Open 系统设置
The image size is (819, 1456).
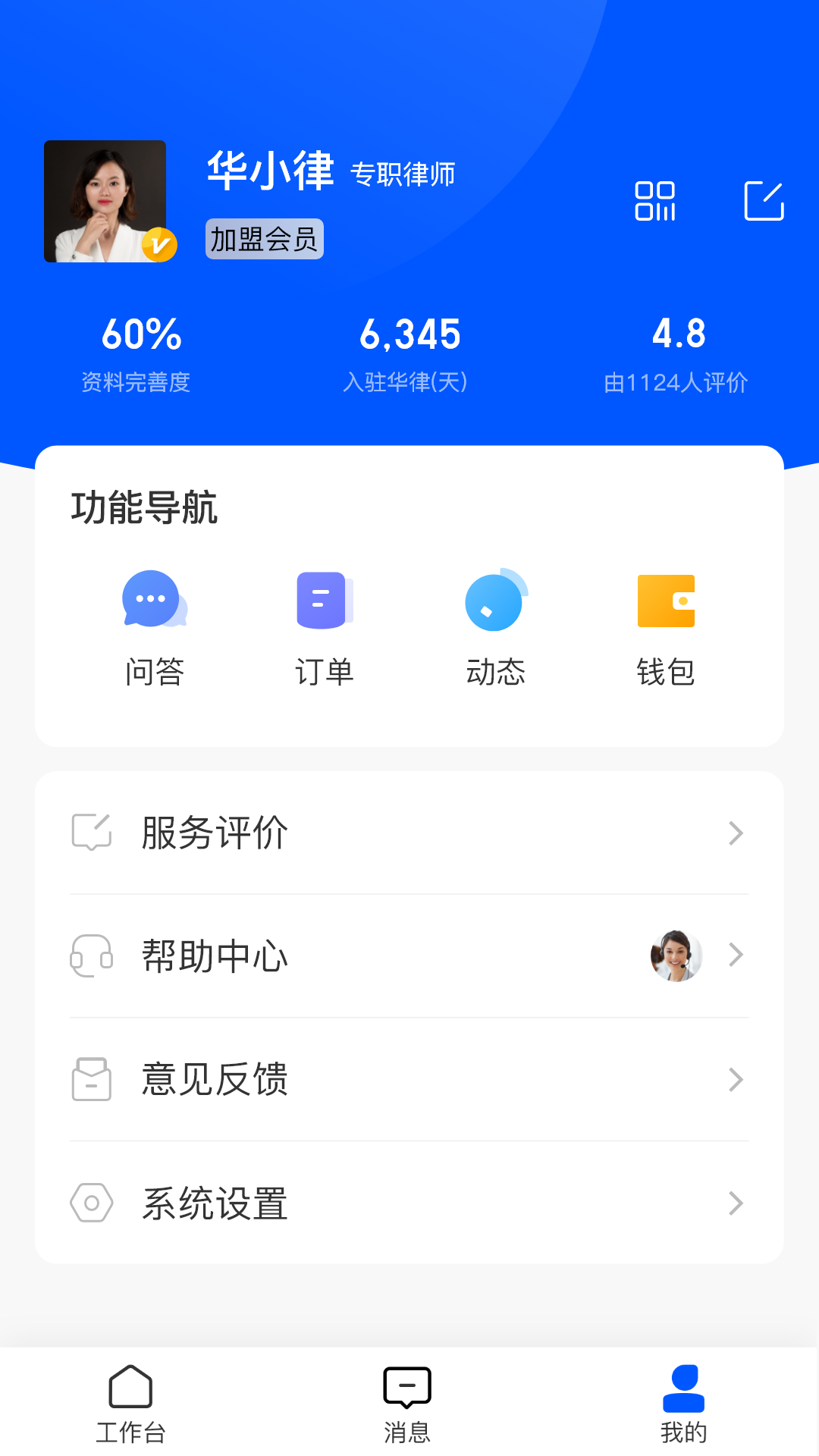[x=409, y=1203]
